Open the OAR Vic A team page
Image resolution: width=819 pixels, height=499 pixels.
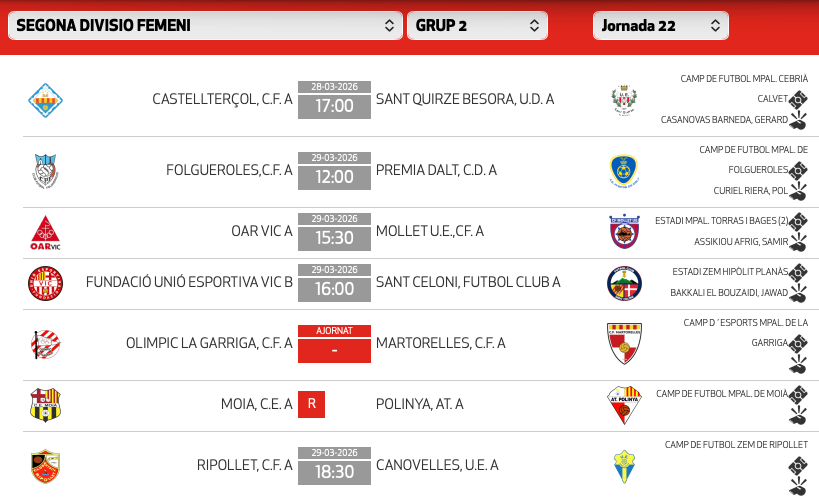[261, 231]
